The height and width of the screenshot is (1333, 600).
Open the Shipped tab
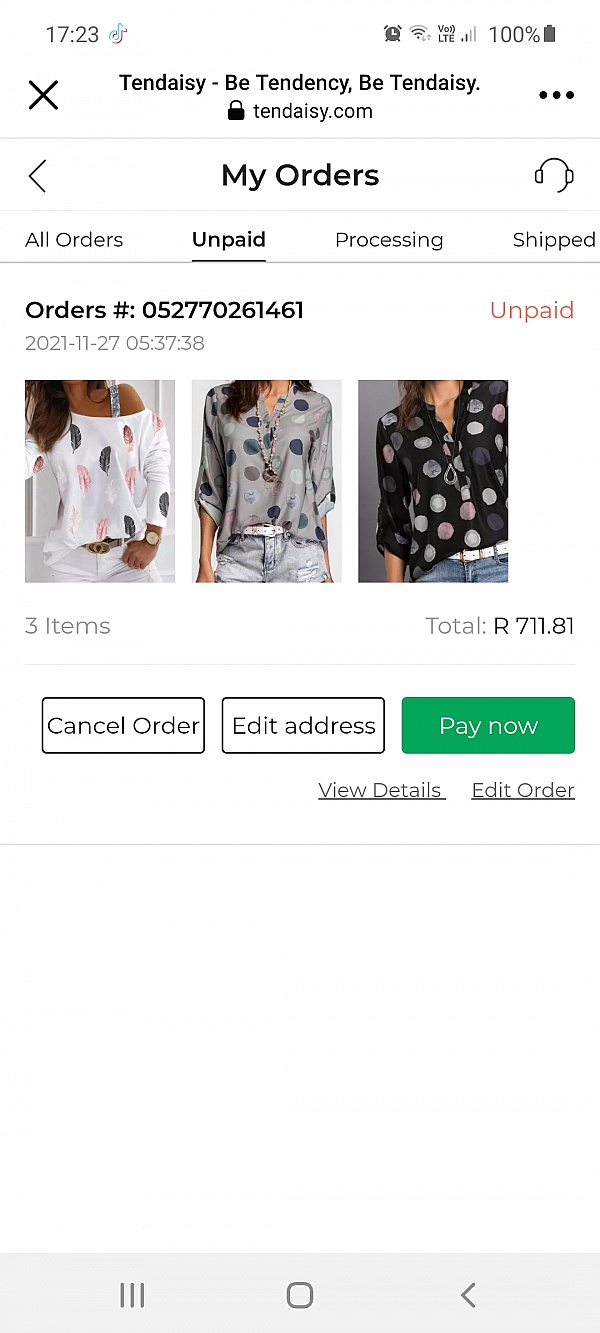point(553,240)
